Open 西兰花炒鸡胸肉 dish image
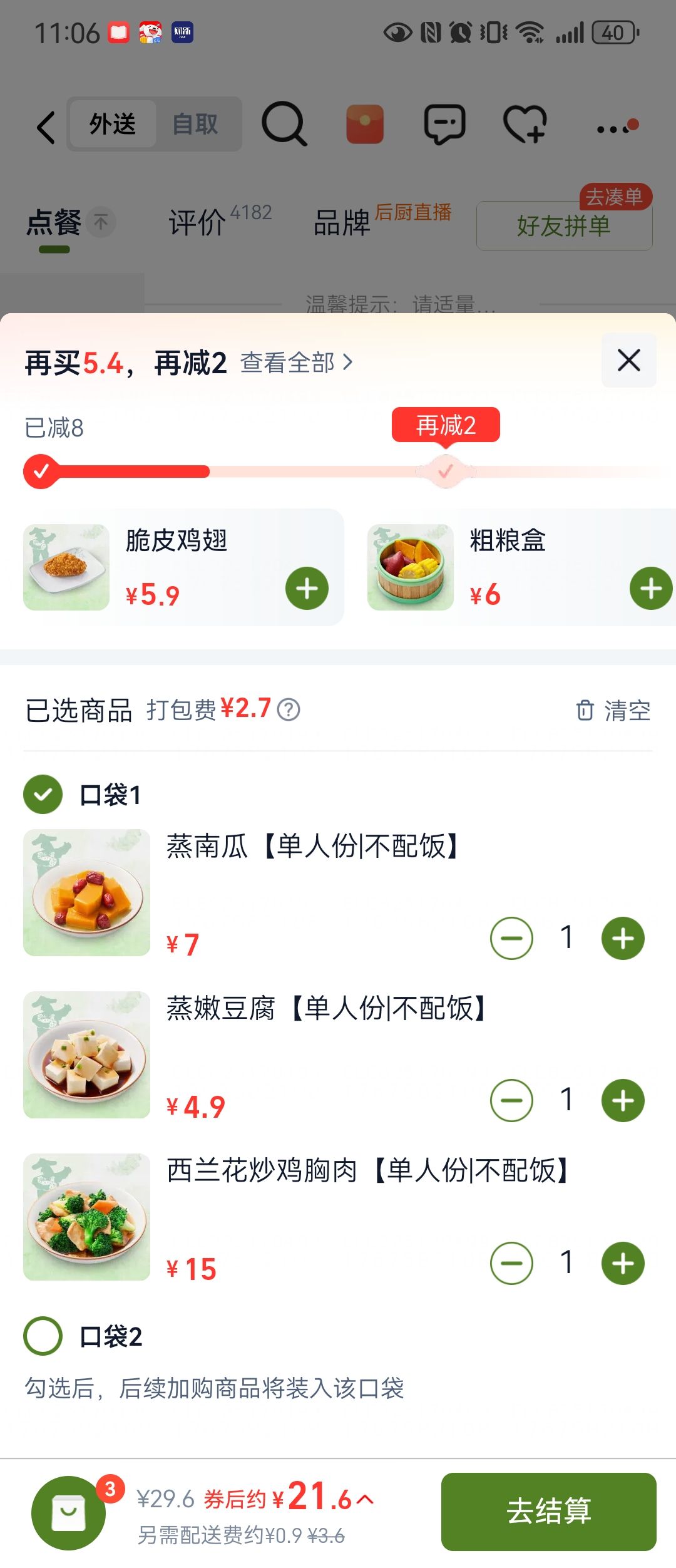The image size is (676, 1568). click(x=87, y=1217)
